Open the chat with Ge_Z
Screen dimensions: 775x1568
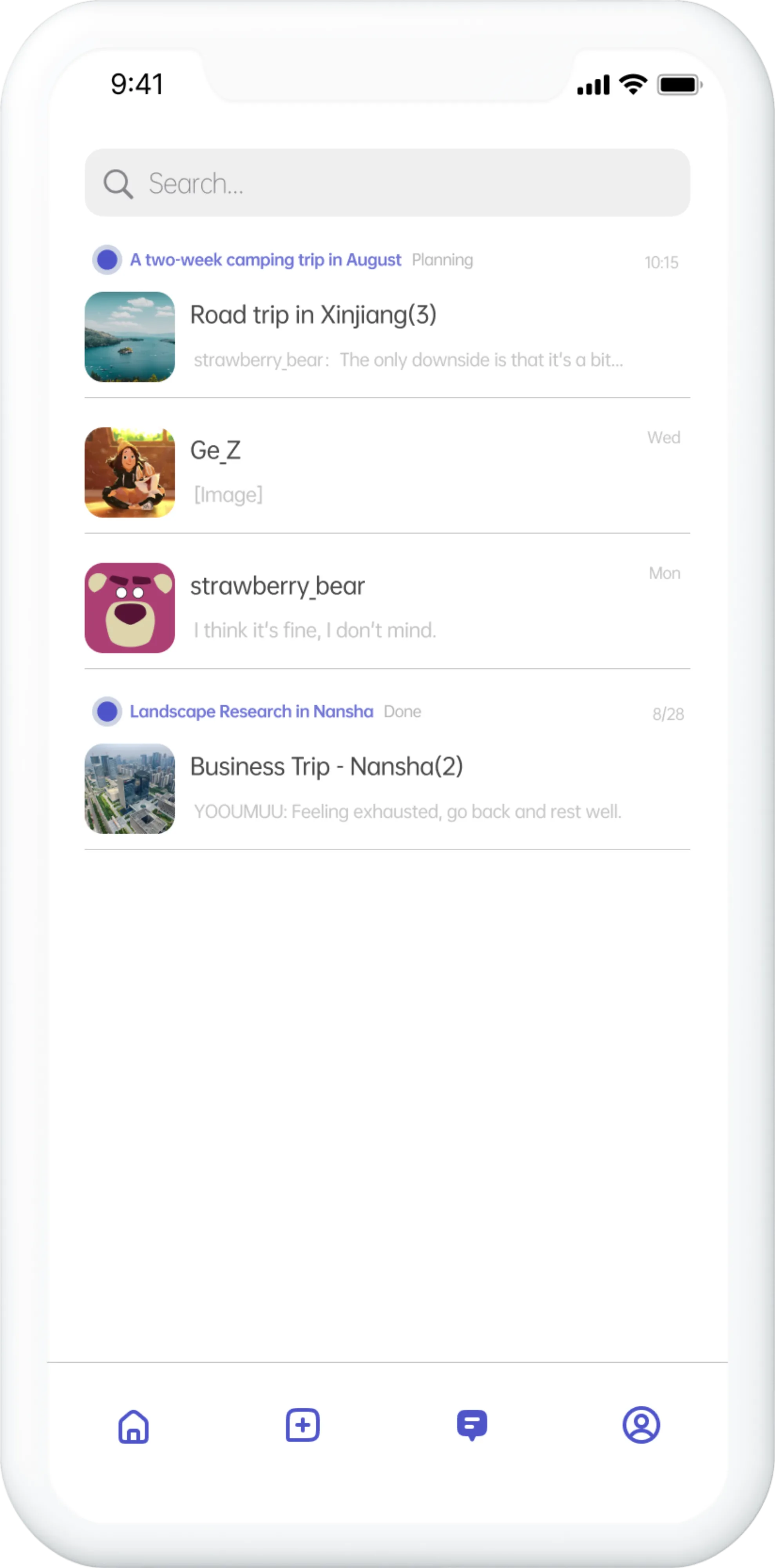(x=387, y=472)
